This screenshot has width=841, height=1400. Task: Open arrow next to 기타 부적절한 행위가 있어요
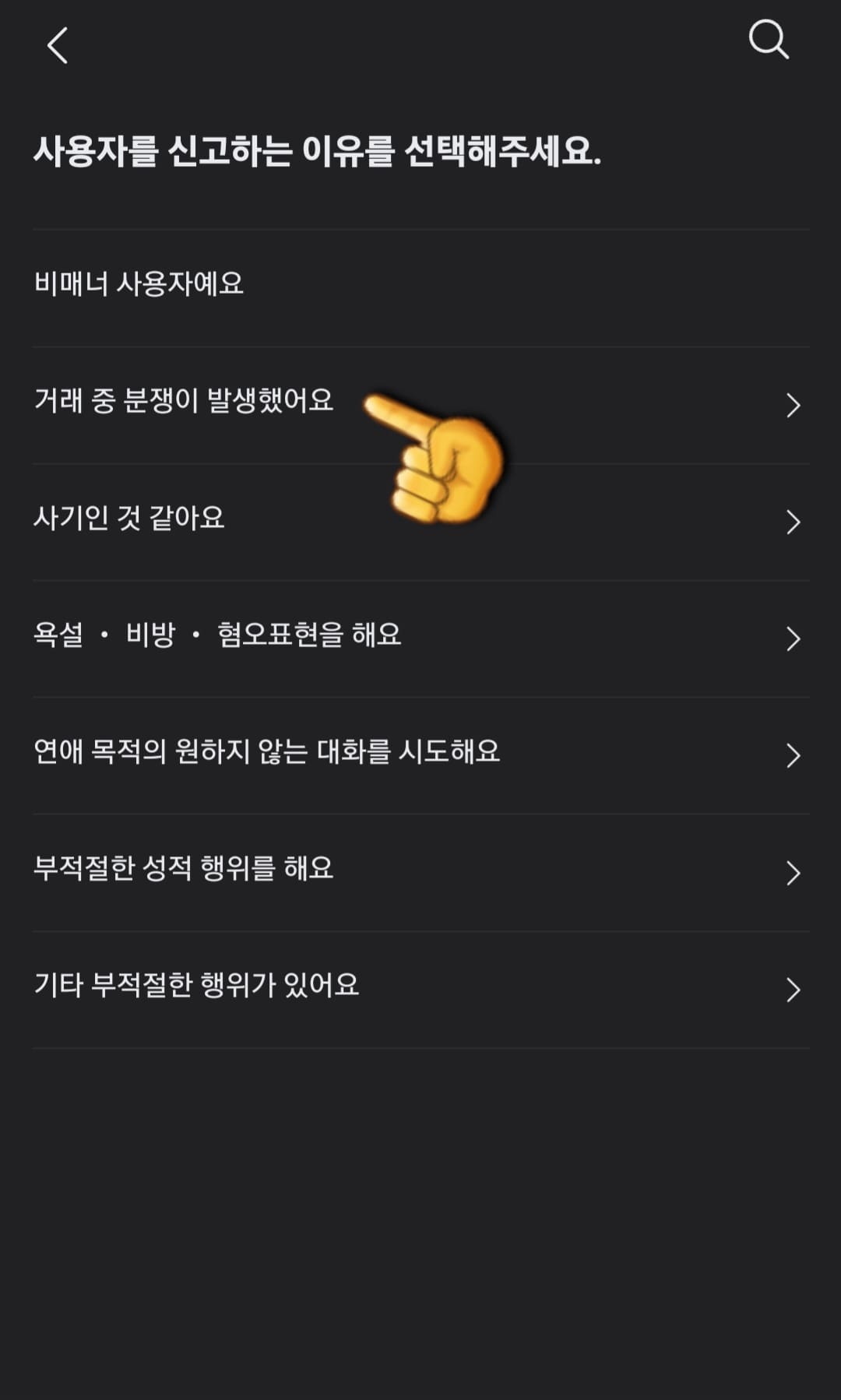click(x=793, y=990)
